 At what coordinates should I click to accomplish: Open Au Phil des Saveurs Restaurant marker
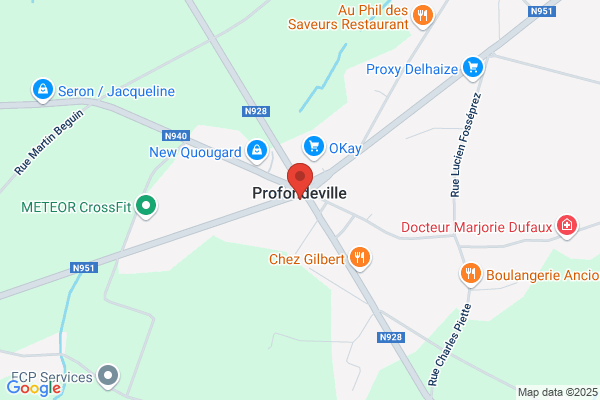423,16
